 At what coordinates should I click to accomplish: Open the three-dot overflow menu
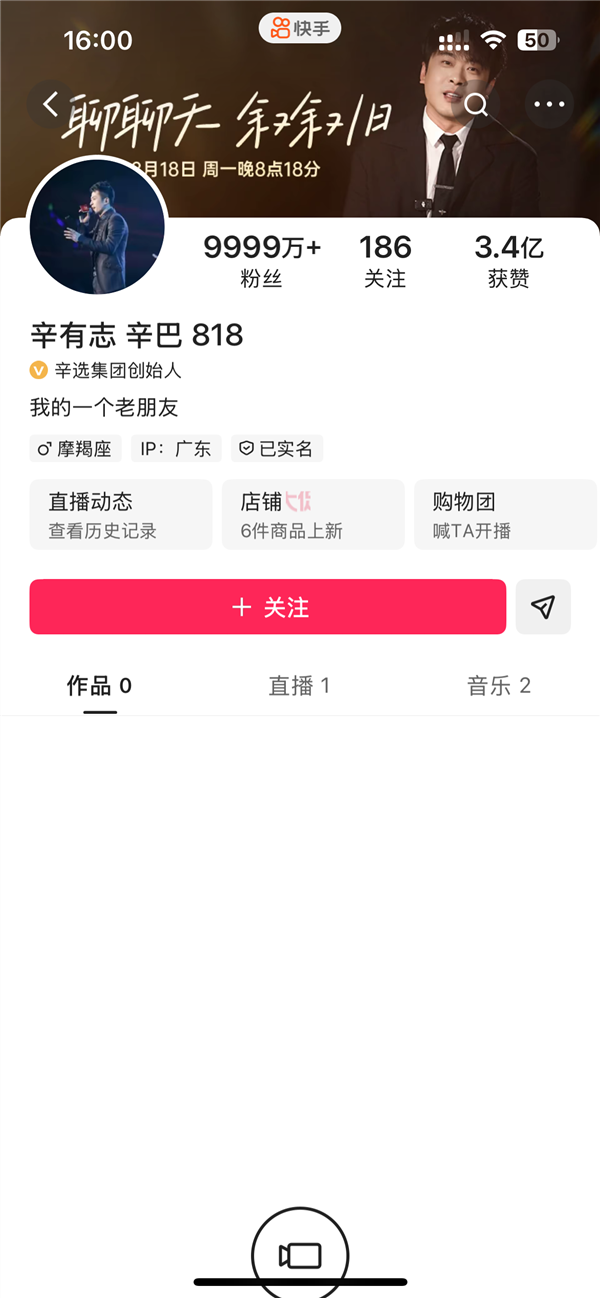[x=549, y=104]
